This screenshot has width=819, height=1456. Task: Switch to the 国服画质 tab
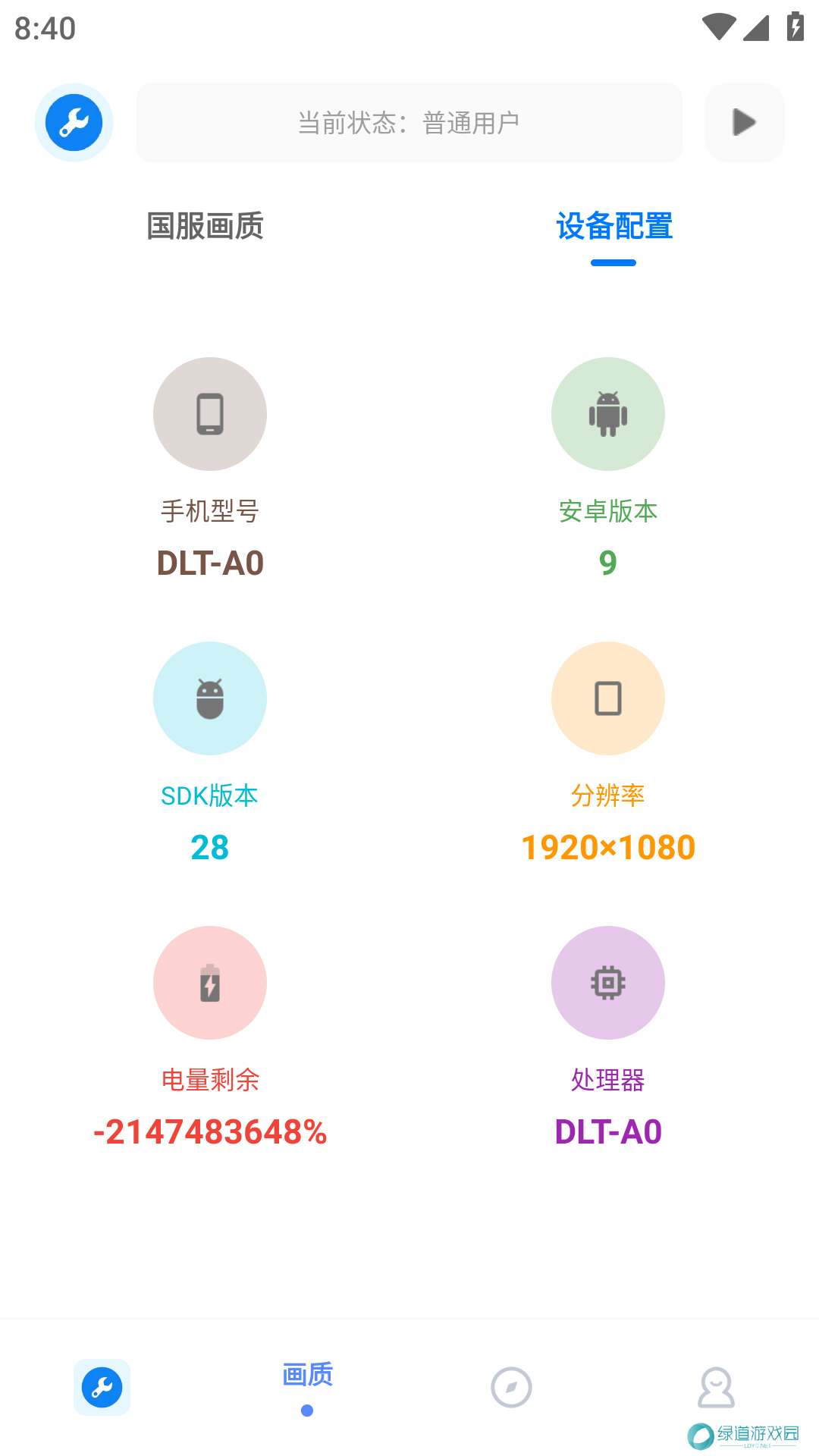(205, 226)
